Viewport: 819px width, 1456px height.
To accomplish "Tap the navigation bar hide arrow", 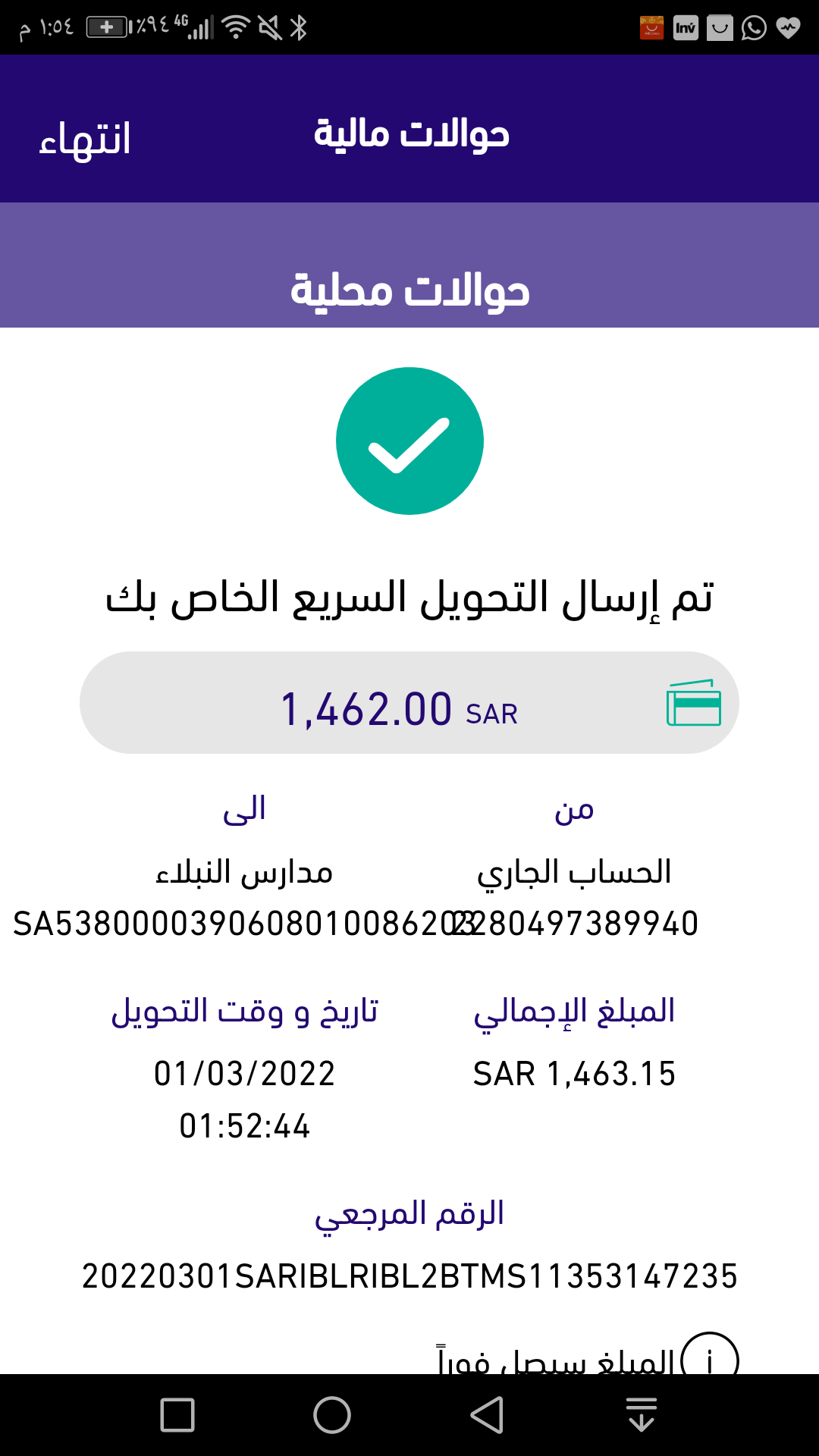I will pos(642,1415).
